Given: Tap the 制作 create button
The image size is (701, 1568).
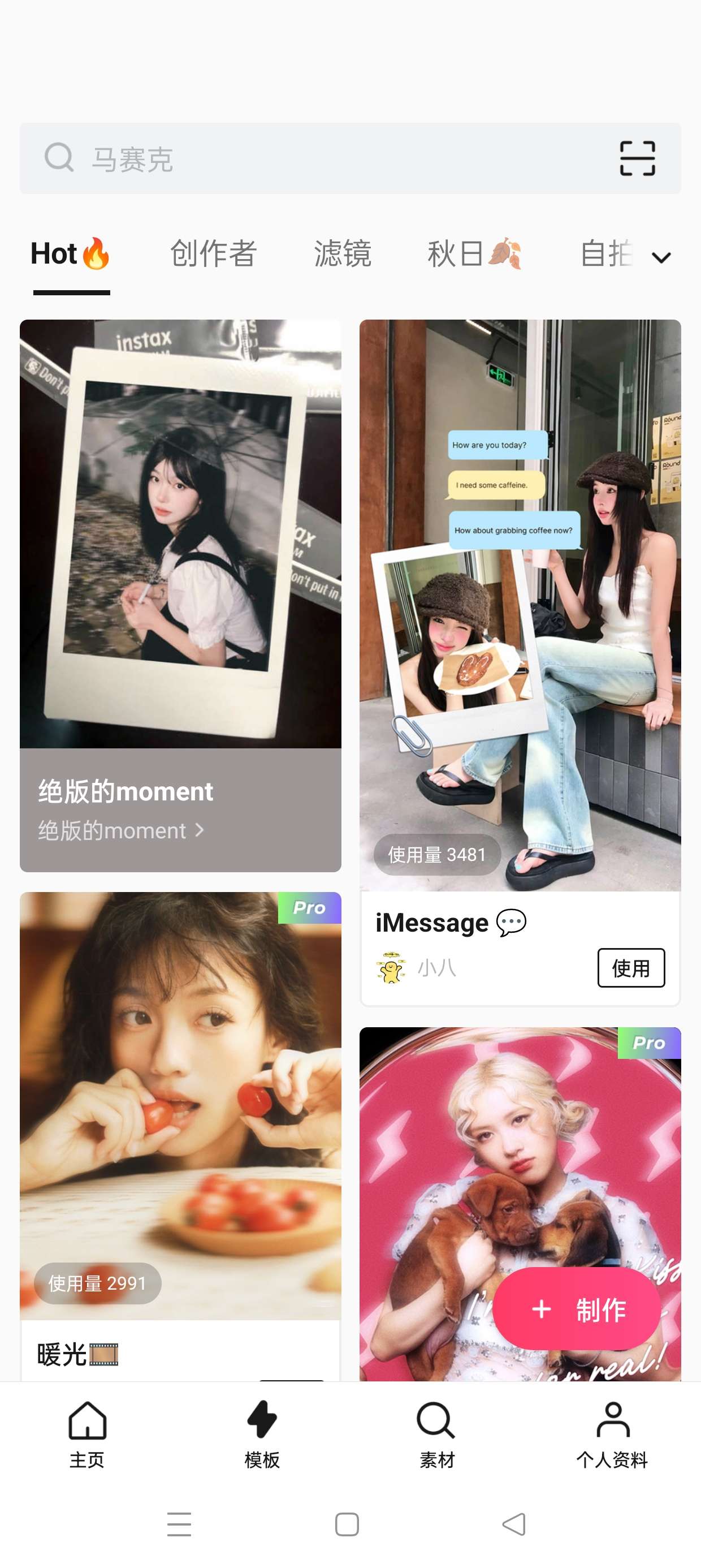Looking at the screenshot, I should coord(576,1309).
